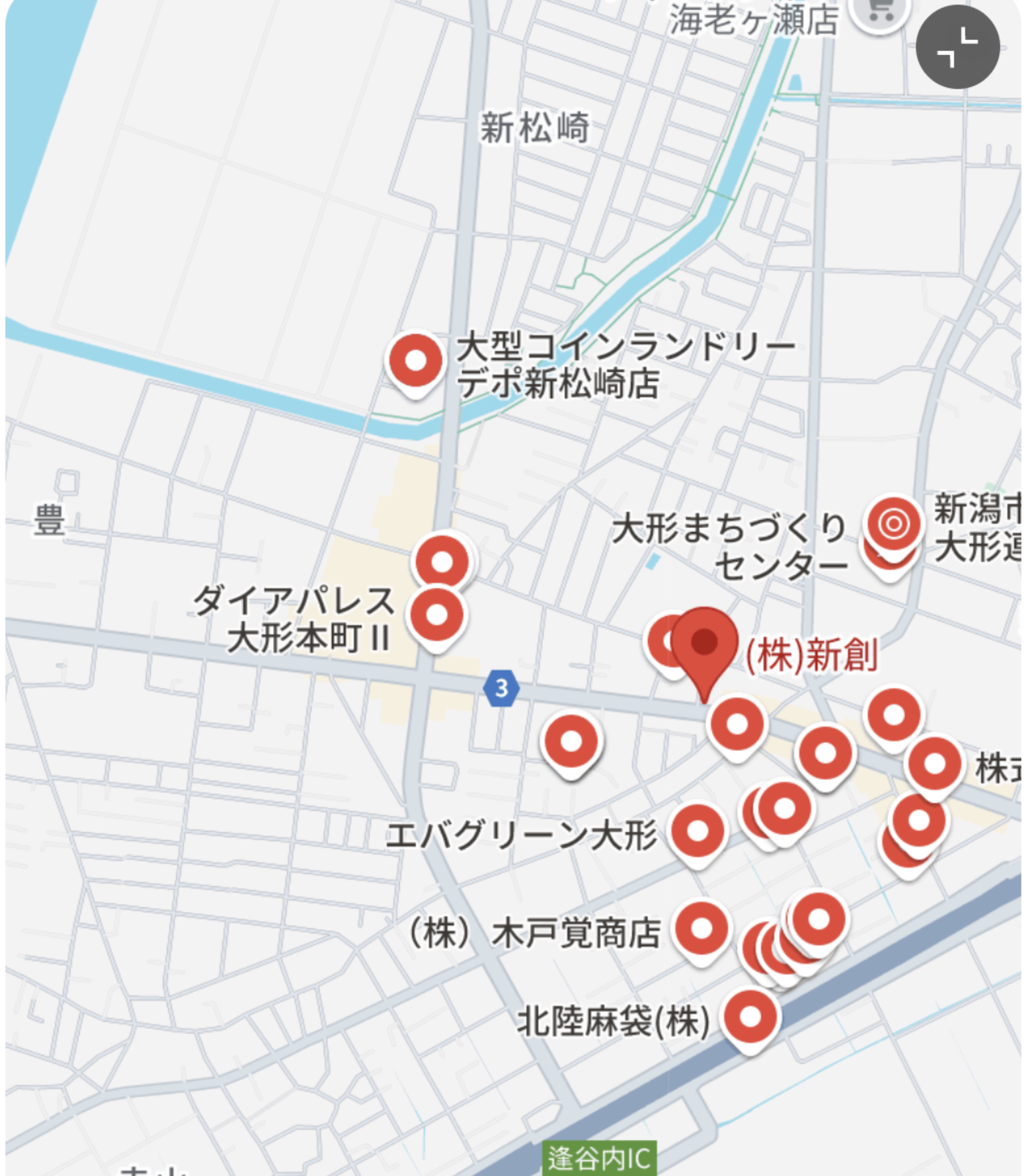1028x1176 pixels.
Task: Tap the (株)木戸覚商店 marker
Action: 701,928
